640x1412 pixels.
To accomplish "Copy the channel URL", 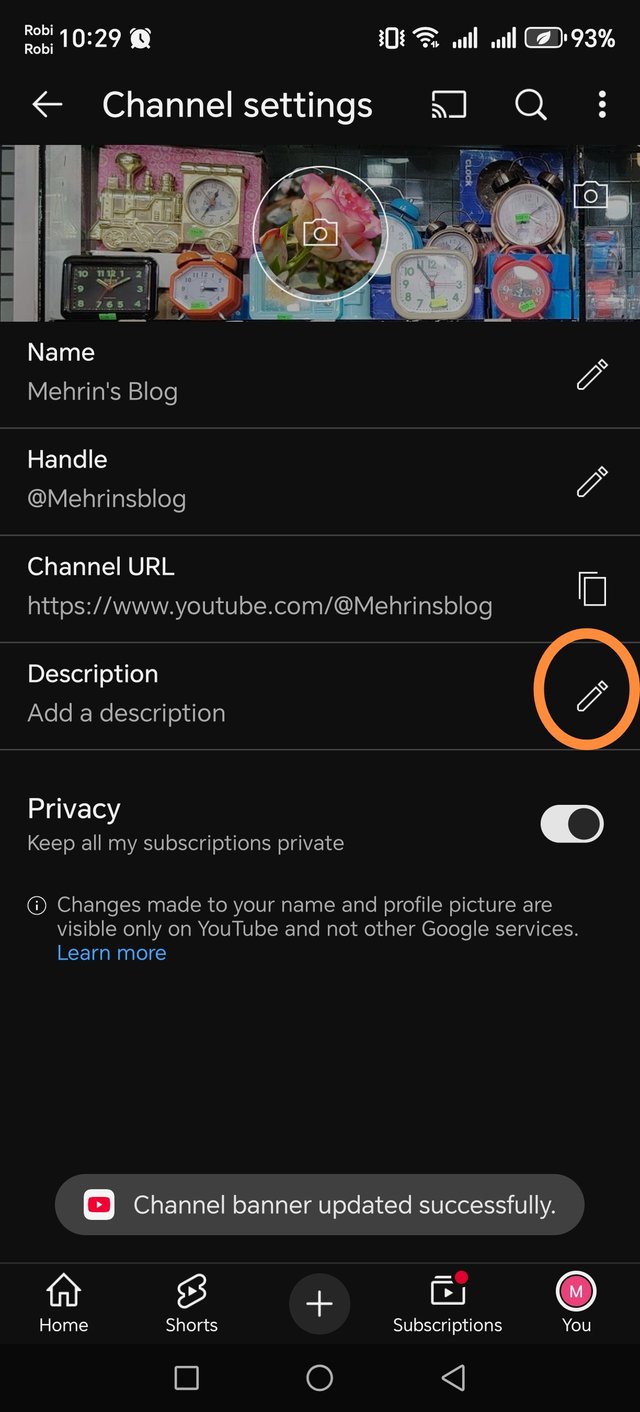I will (x=592, y=588).
